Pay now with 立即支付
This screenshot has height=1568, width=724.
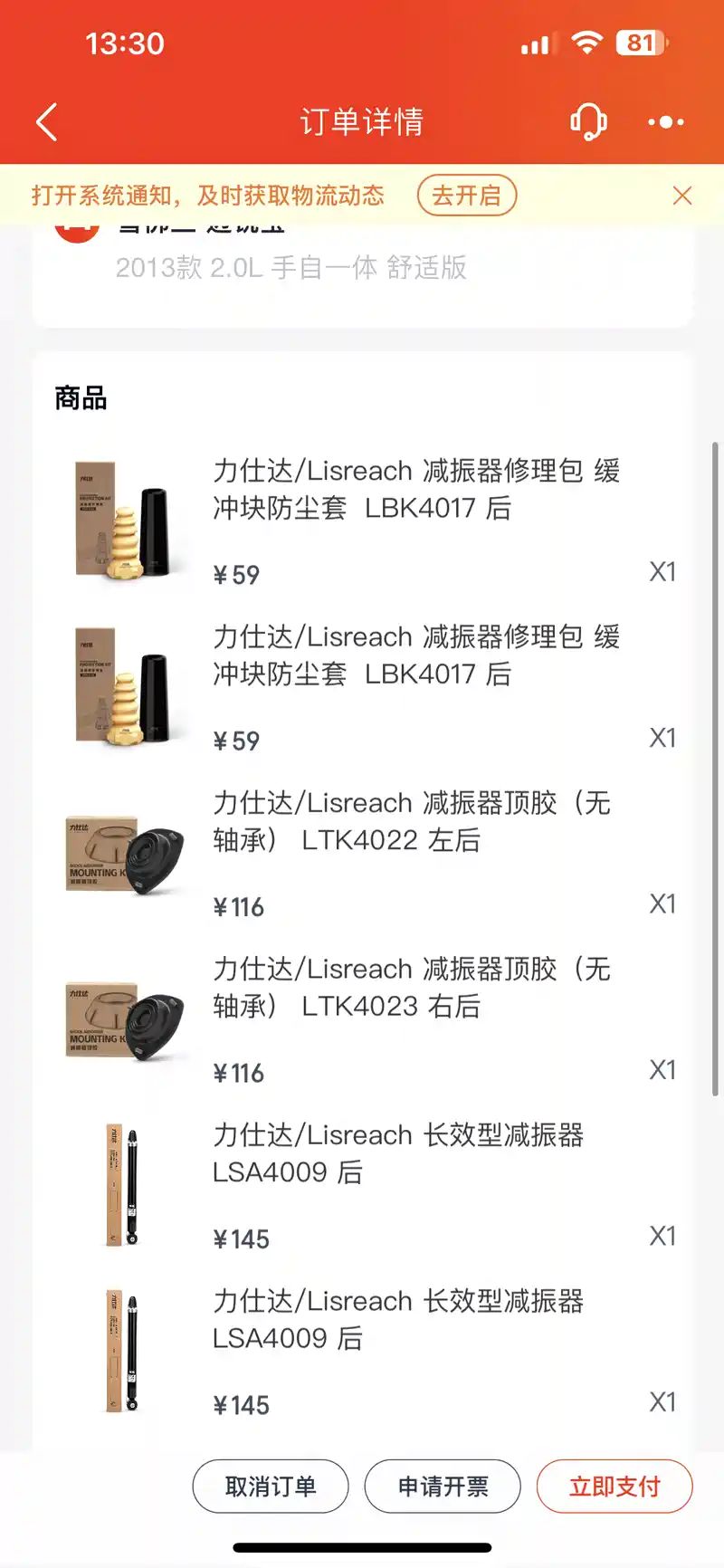[614, 1487]
